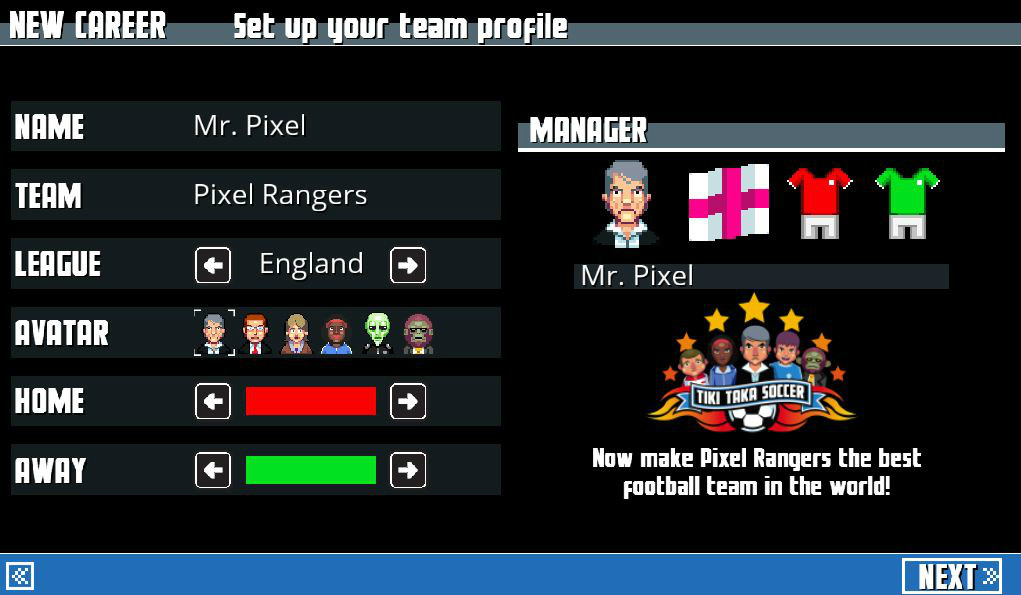This screenshot has width=1021, height=595.
Task: Switch to previous away kit color
Action: click(x=213, y=470)
